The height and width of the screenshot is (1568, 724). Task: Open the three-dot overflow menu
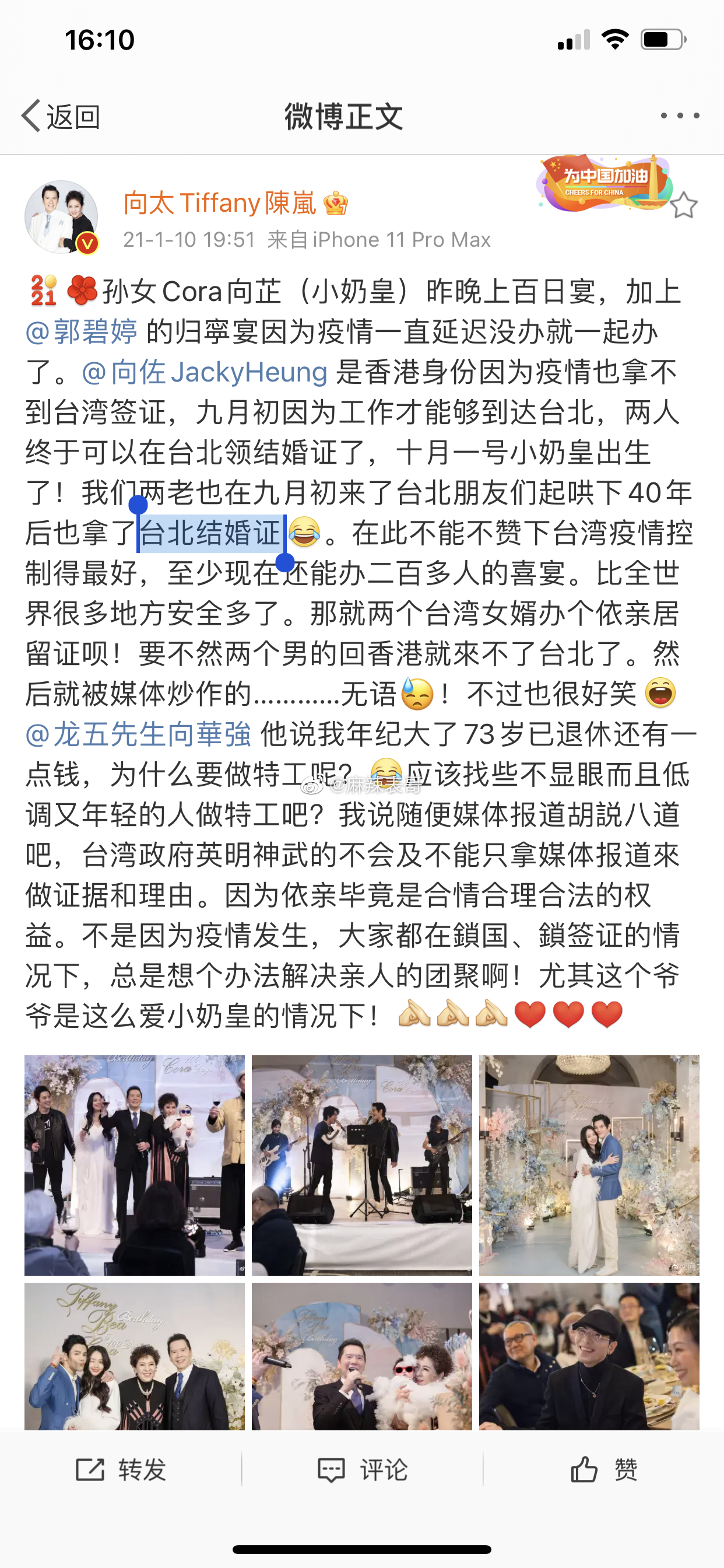(x=680, y=116)
